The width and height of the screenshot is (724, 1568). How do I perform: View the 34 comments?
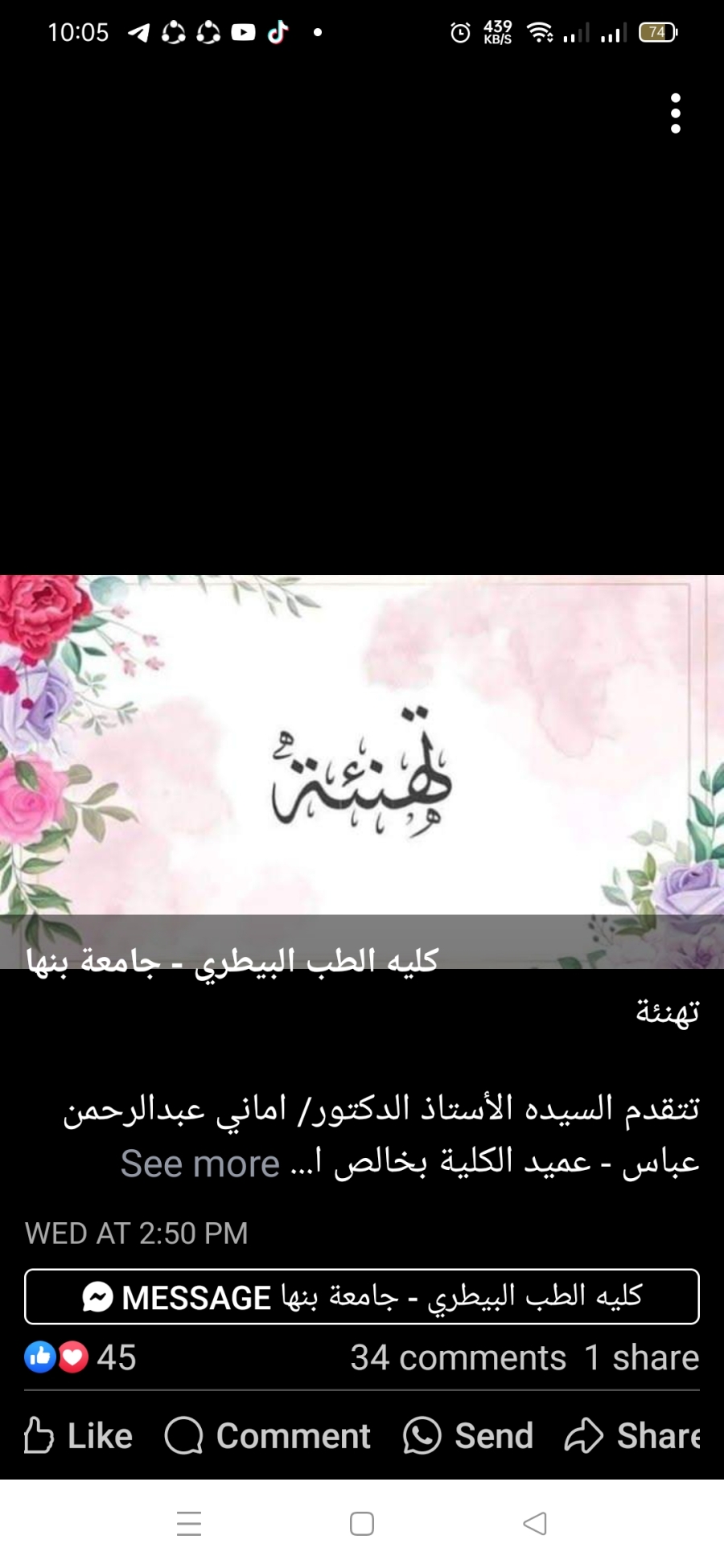[x=458, y=1357]
